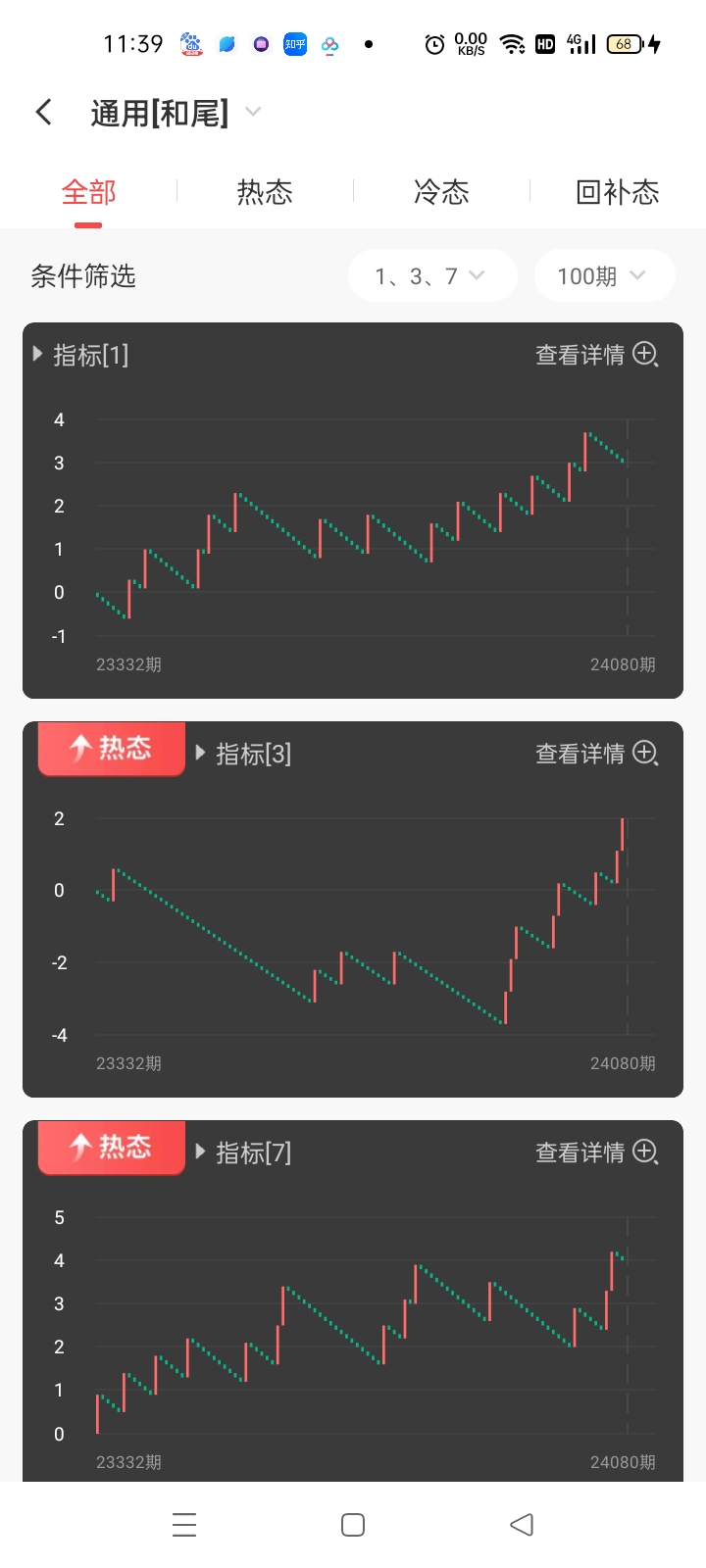Tap the 热态 badge on 指标[3]
The height and width of the screenshot is (1568, 706).
point(110,748)
